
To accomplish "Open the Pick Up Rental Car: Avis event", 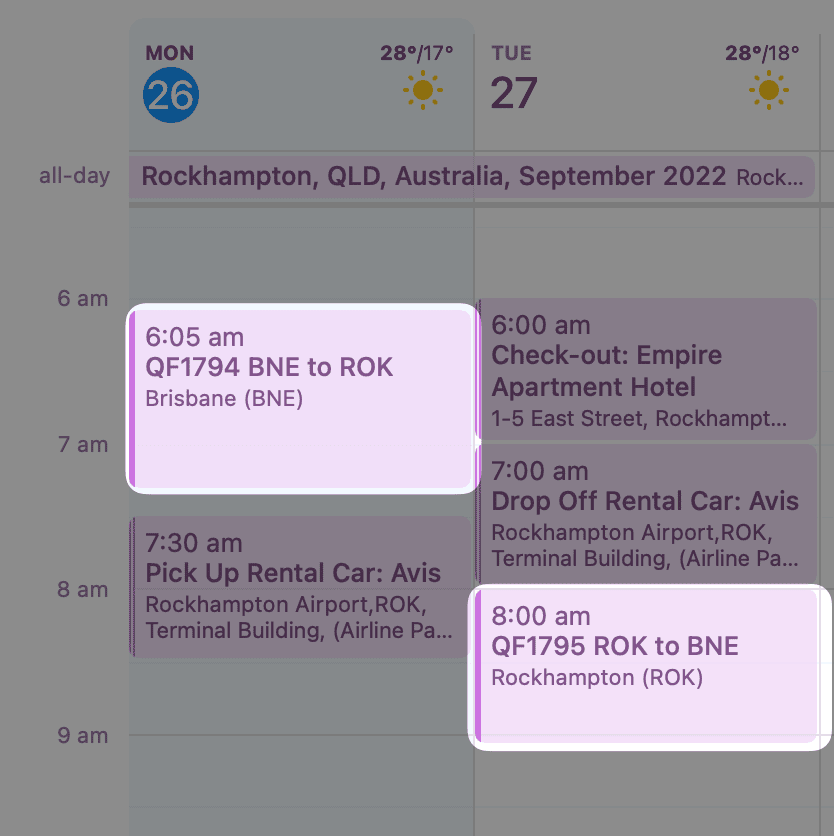I will (300, 586).
